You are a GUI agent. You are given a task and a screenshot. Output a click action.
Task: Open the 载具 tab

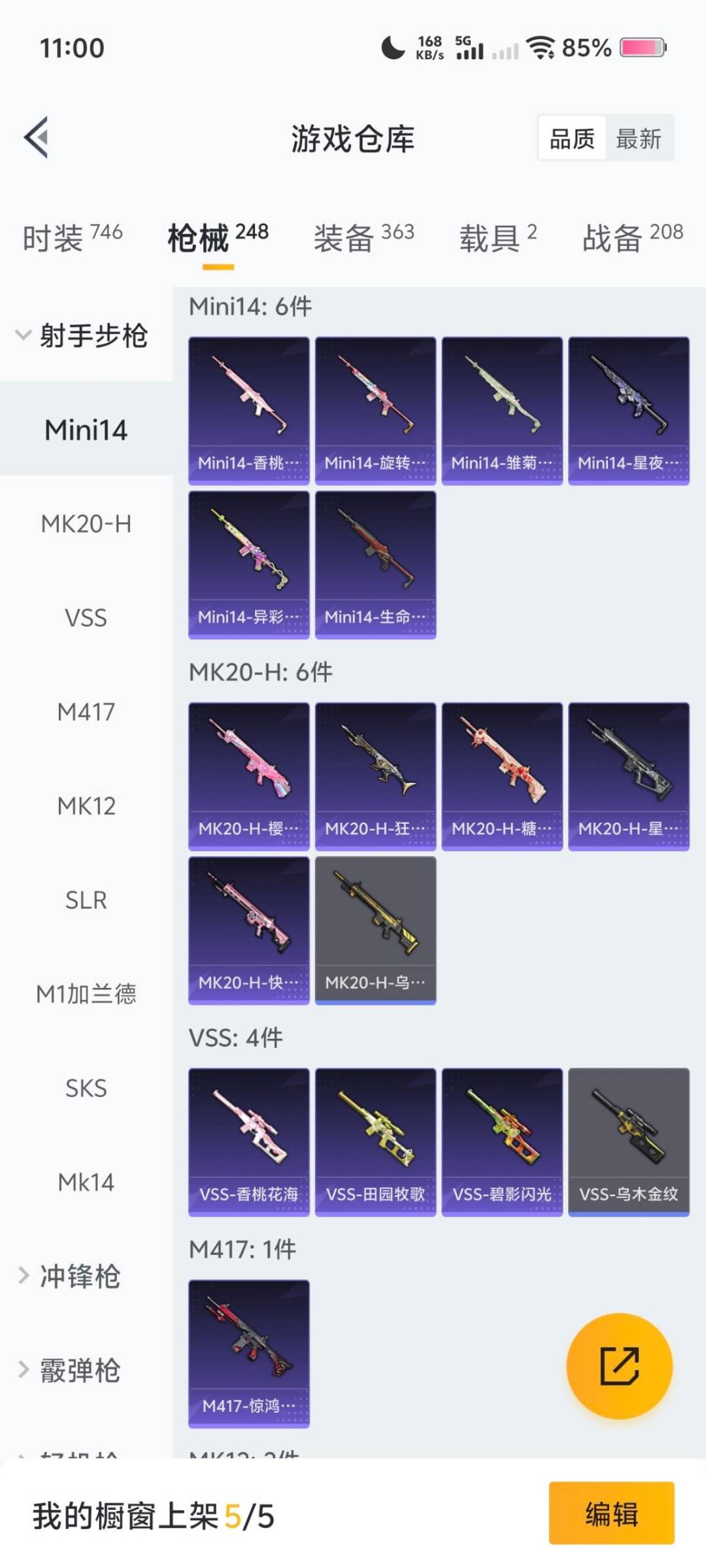[x=497, y=237]
